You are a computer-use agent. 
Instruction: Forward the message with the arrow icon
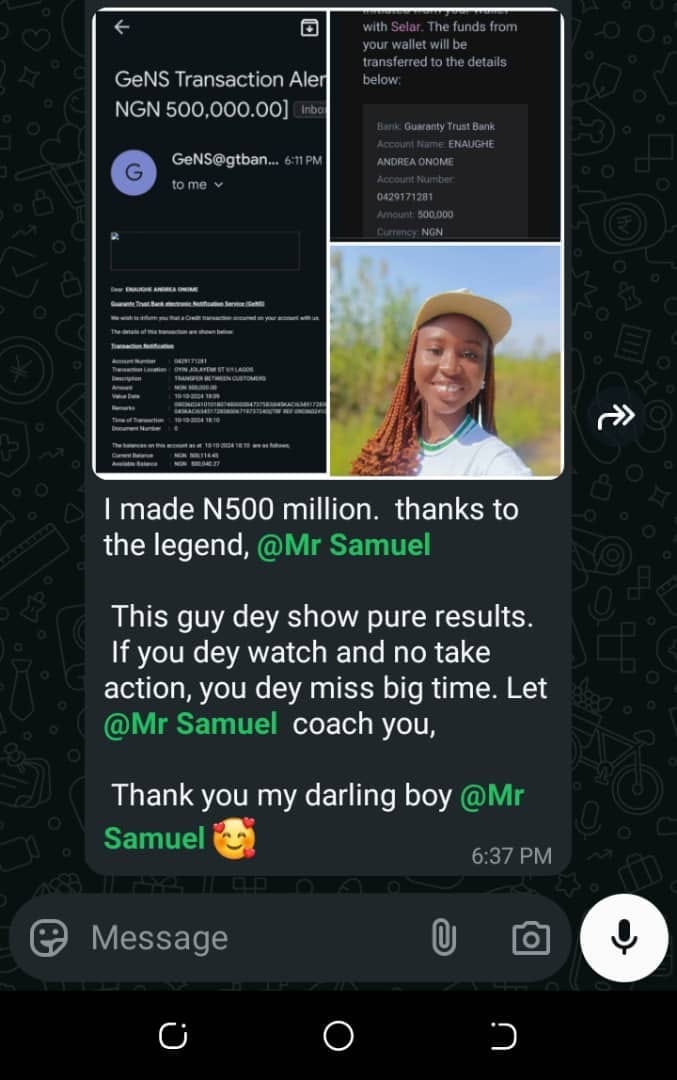tap(616, 417)
